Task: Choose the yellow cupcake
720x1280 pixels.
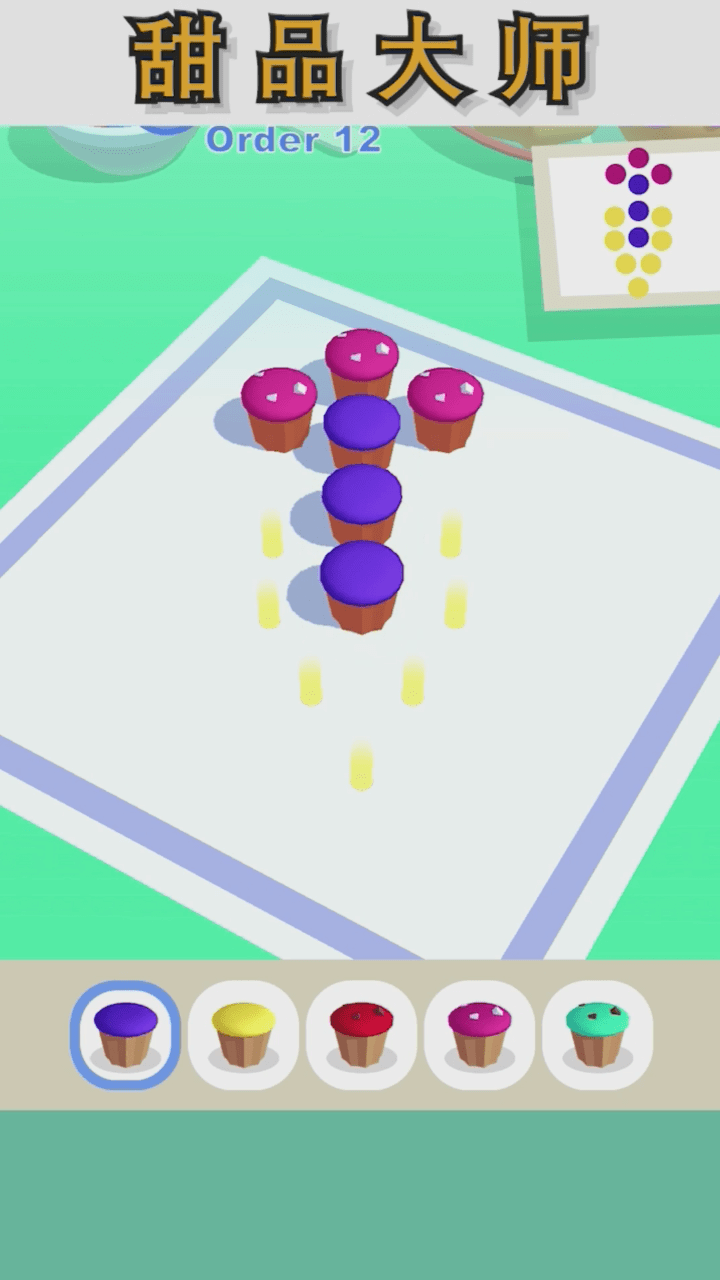Action: pyautogui.click(x=243, y=1035)
